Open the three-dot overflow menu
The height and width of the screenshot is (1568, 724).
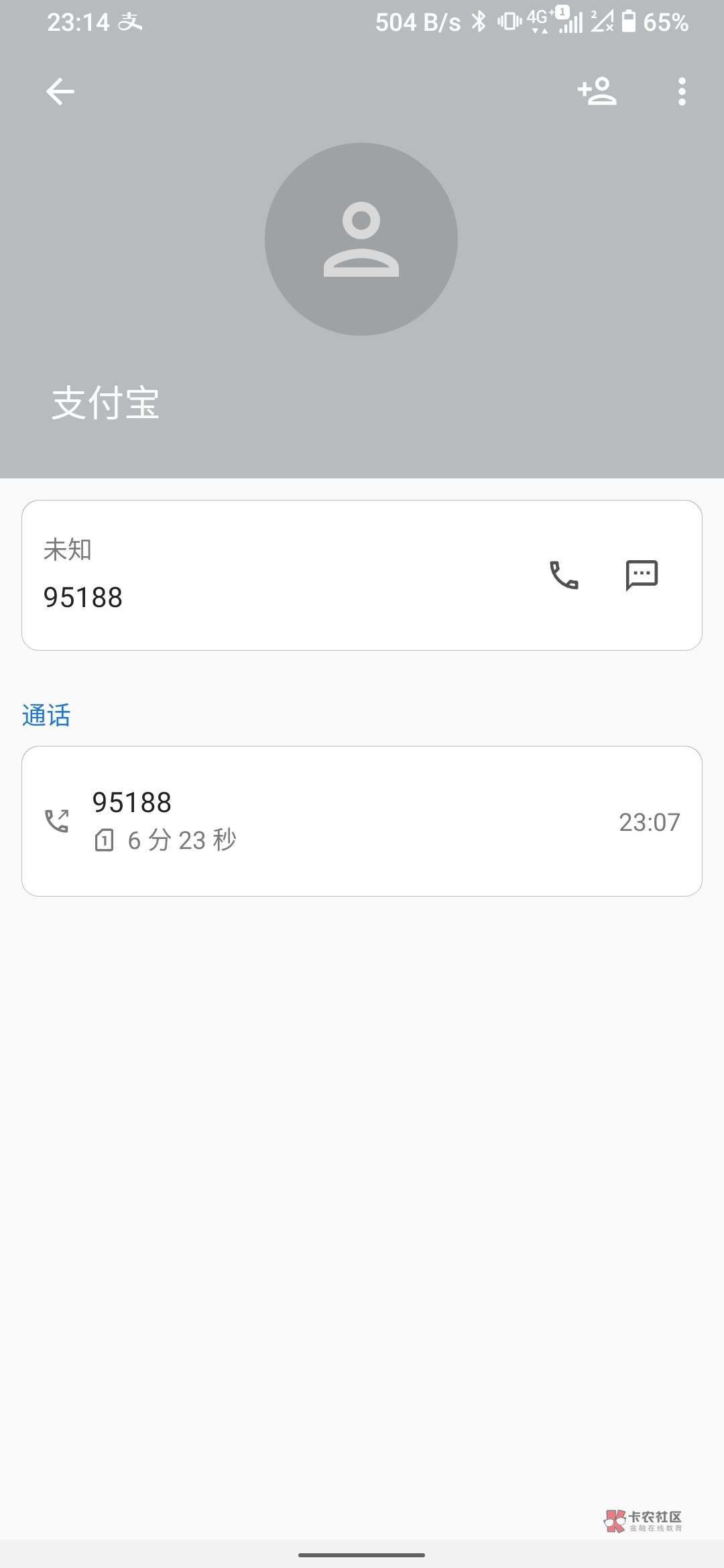pos(682,92)
